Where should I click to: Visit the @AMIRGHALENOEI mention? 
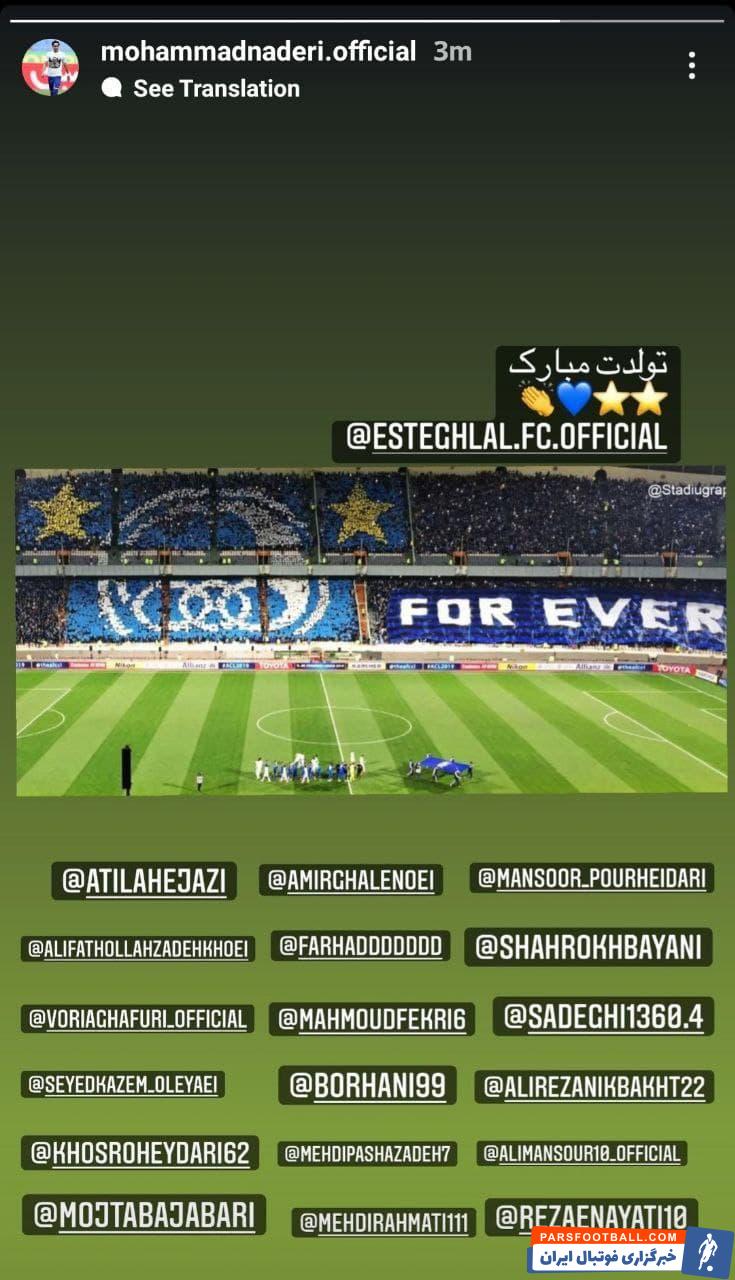click(350, 880)
